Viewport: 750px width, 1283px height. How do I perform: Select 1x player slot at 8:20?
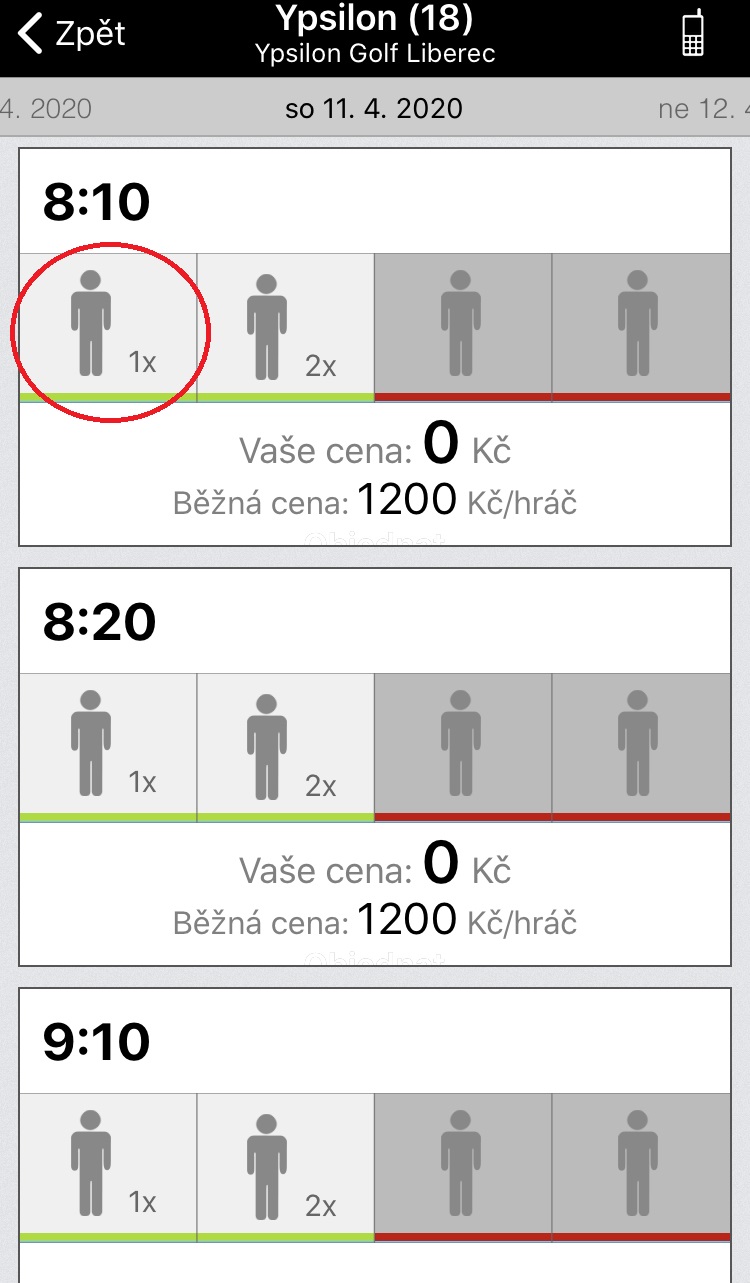108,745
